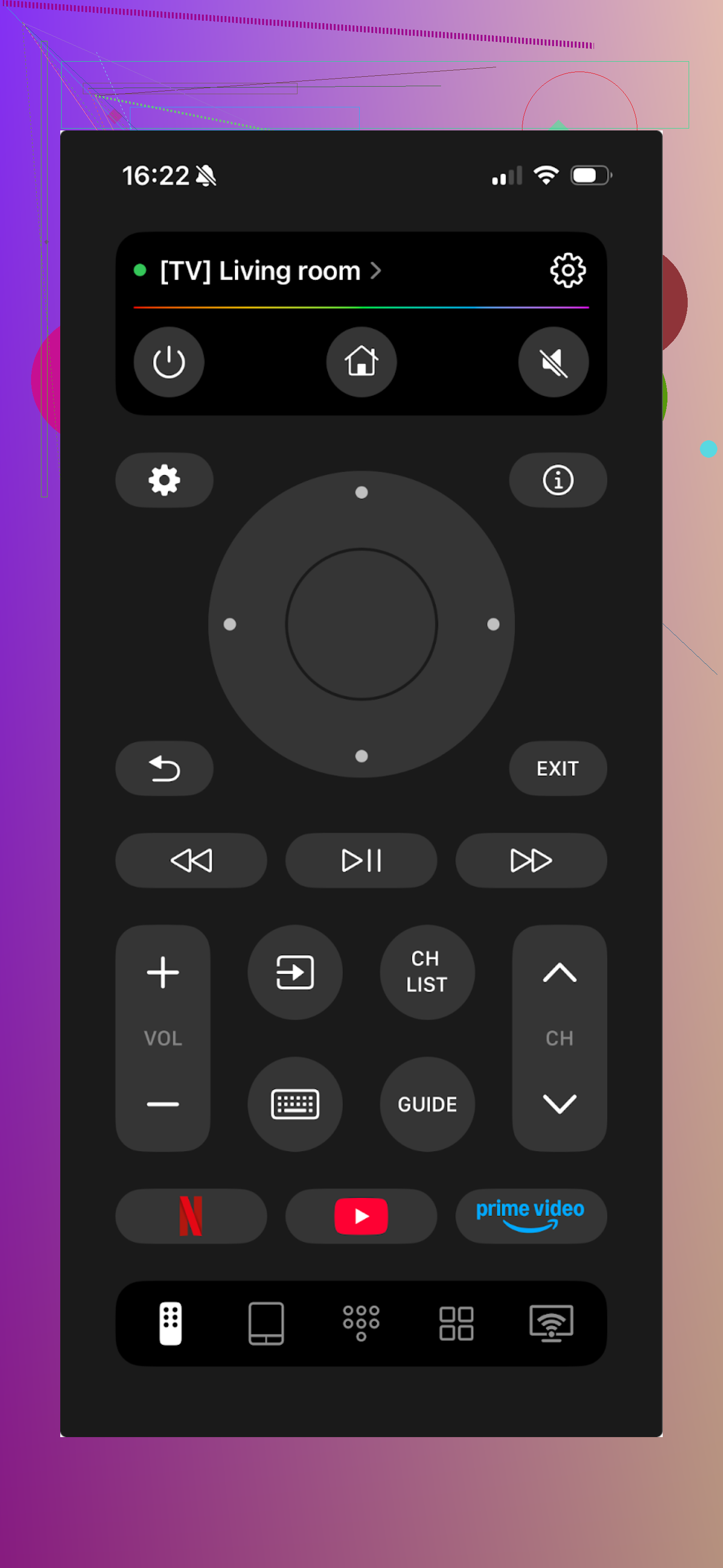Open the apps grid view
723x1568 pixels.
458,1323
